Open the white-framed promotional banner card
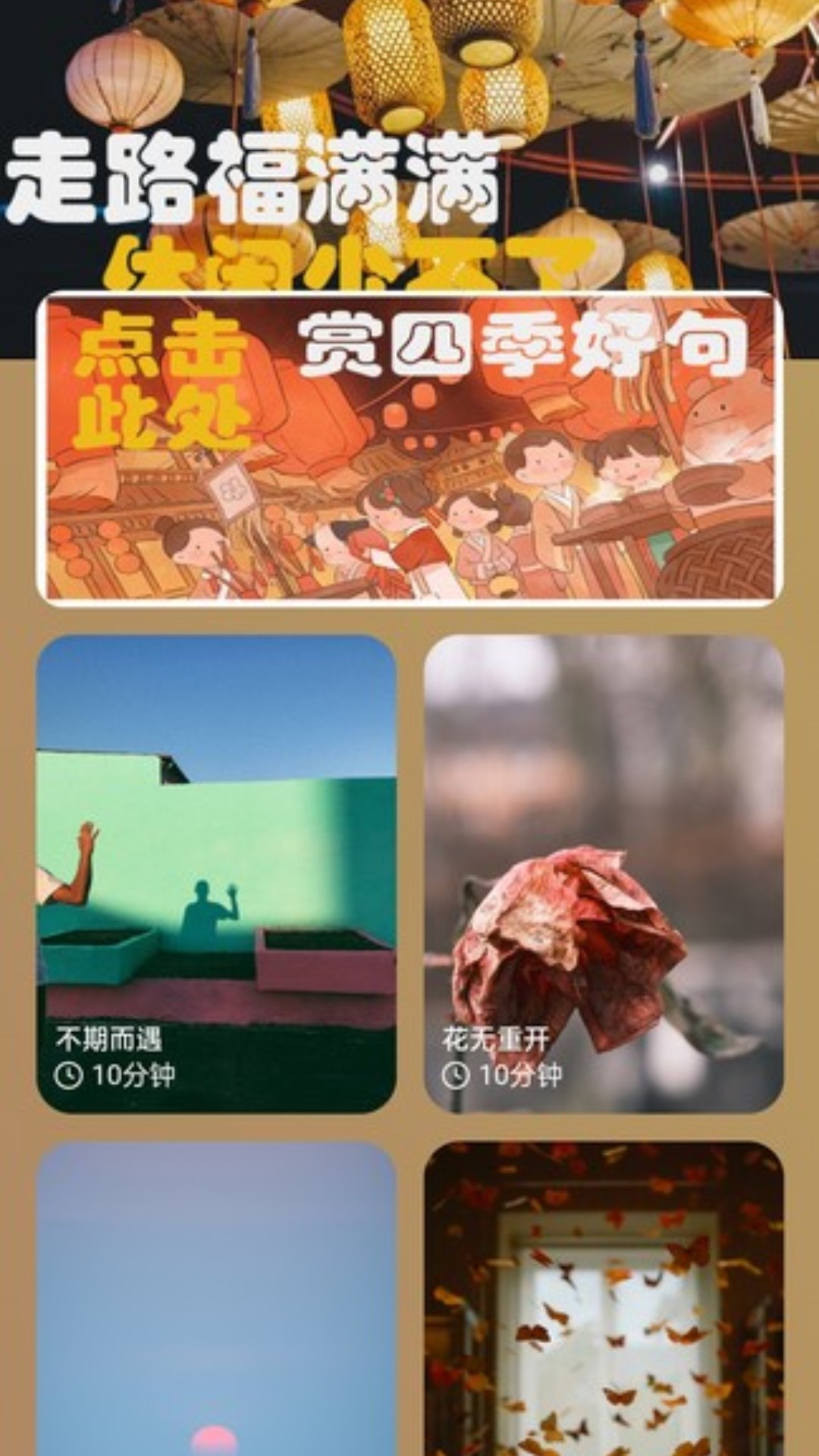This screenshot has width=819, height=1456. 409,447
